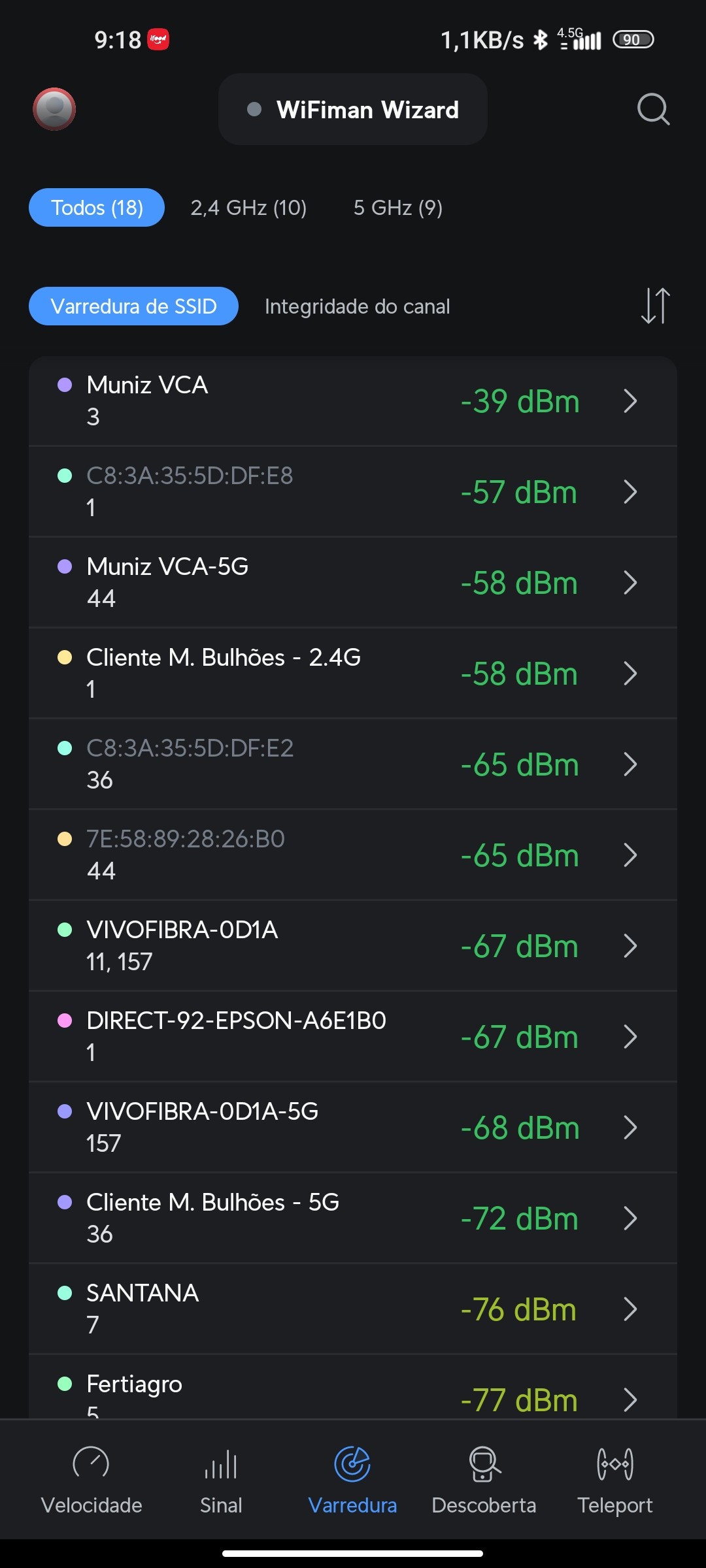
Task: Show only 5 GHz networks
Action: click(397, 208)
